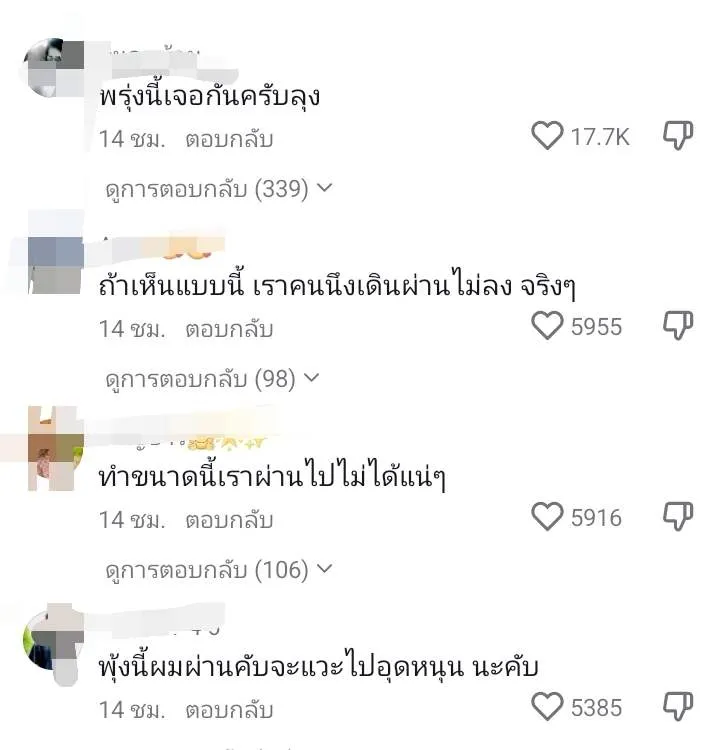Screen dimensions: 720x750
Task: Like the comment with 5916 likes
Action: 547,517
